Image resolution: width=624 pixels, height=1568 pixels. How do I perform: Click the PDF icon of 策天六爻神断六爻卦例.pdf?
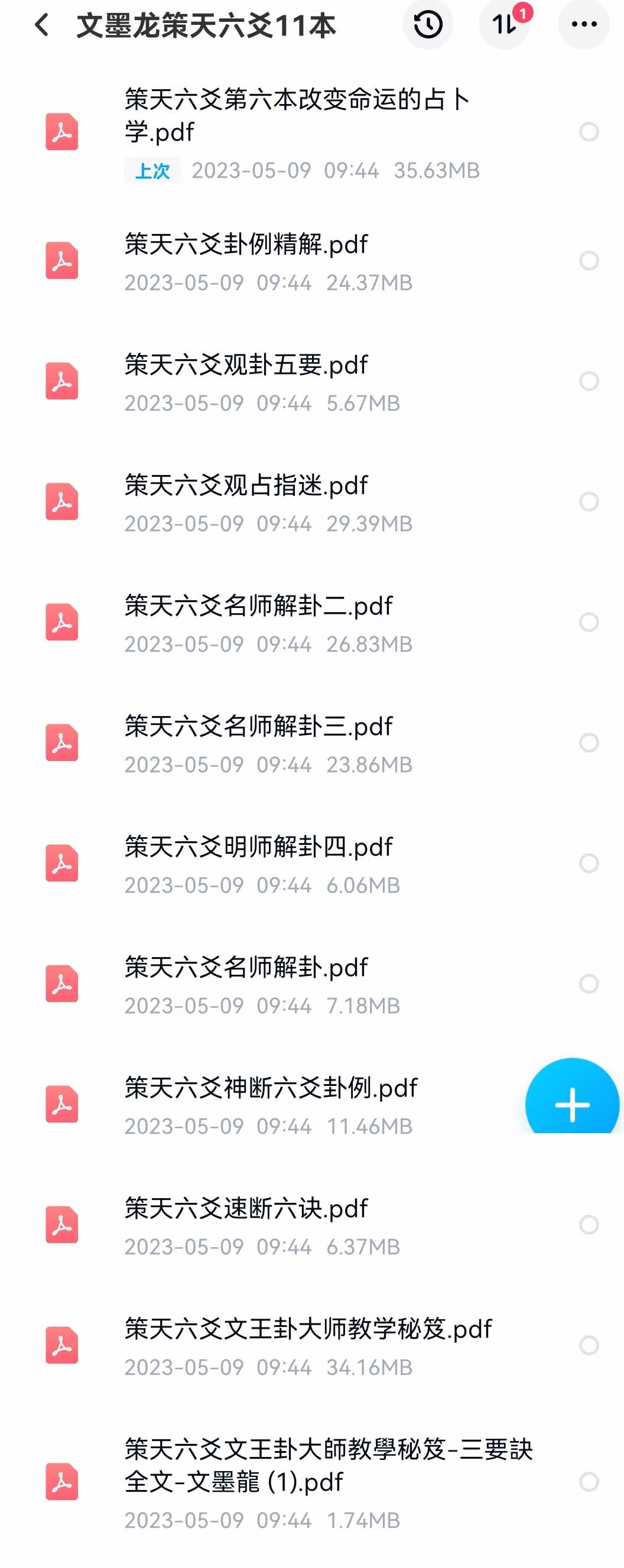coord(61,1105)
